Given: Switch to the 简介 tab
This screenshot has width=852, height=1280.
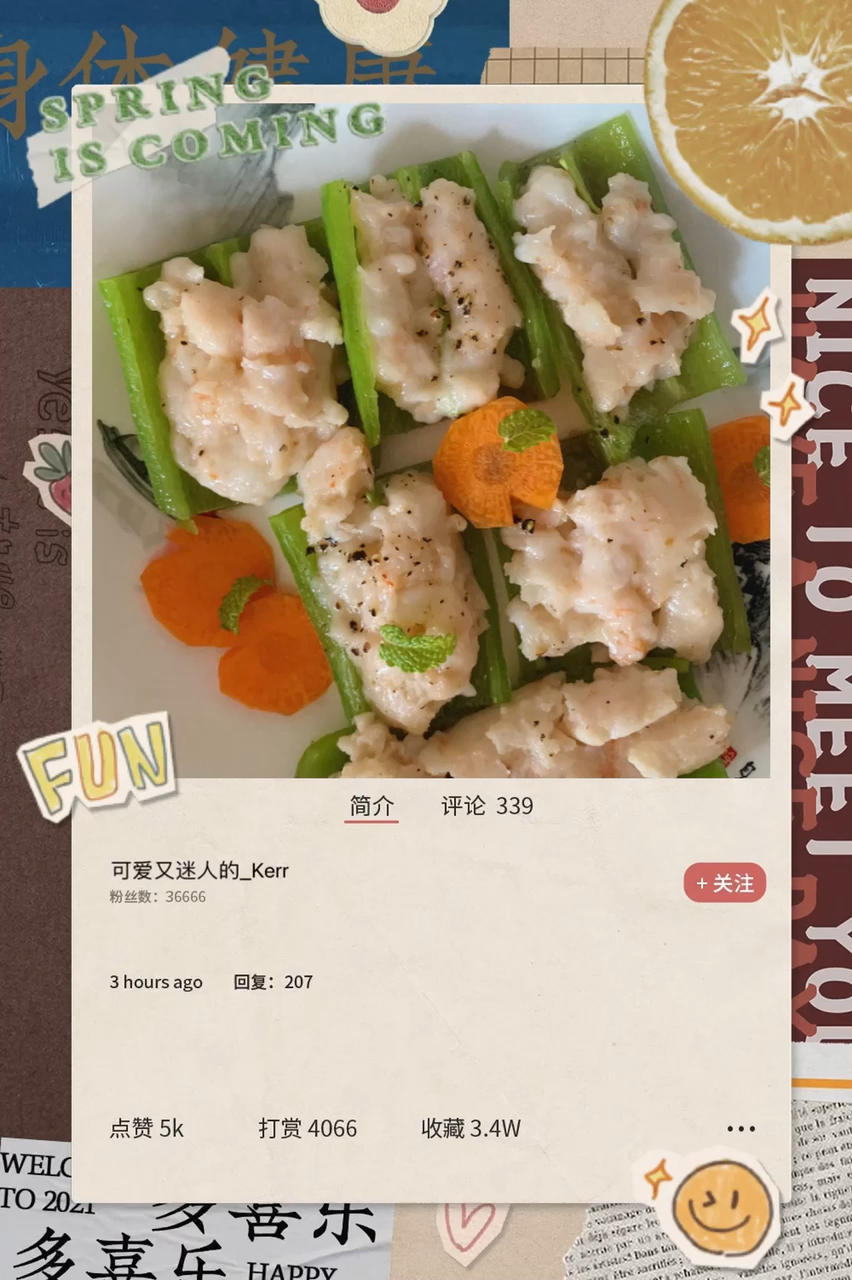Looking at the screenshot, I should 371,806.
